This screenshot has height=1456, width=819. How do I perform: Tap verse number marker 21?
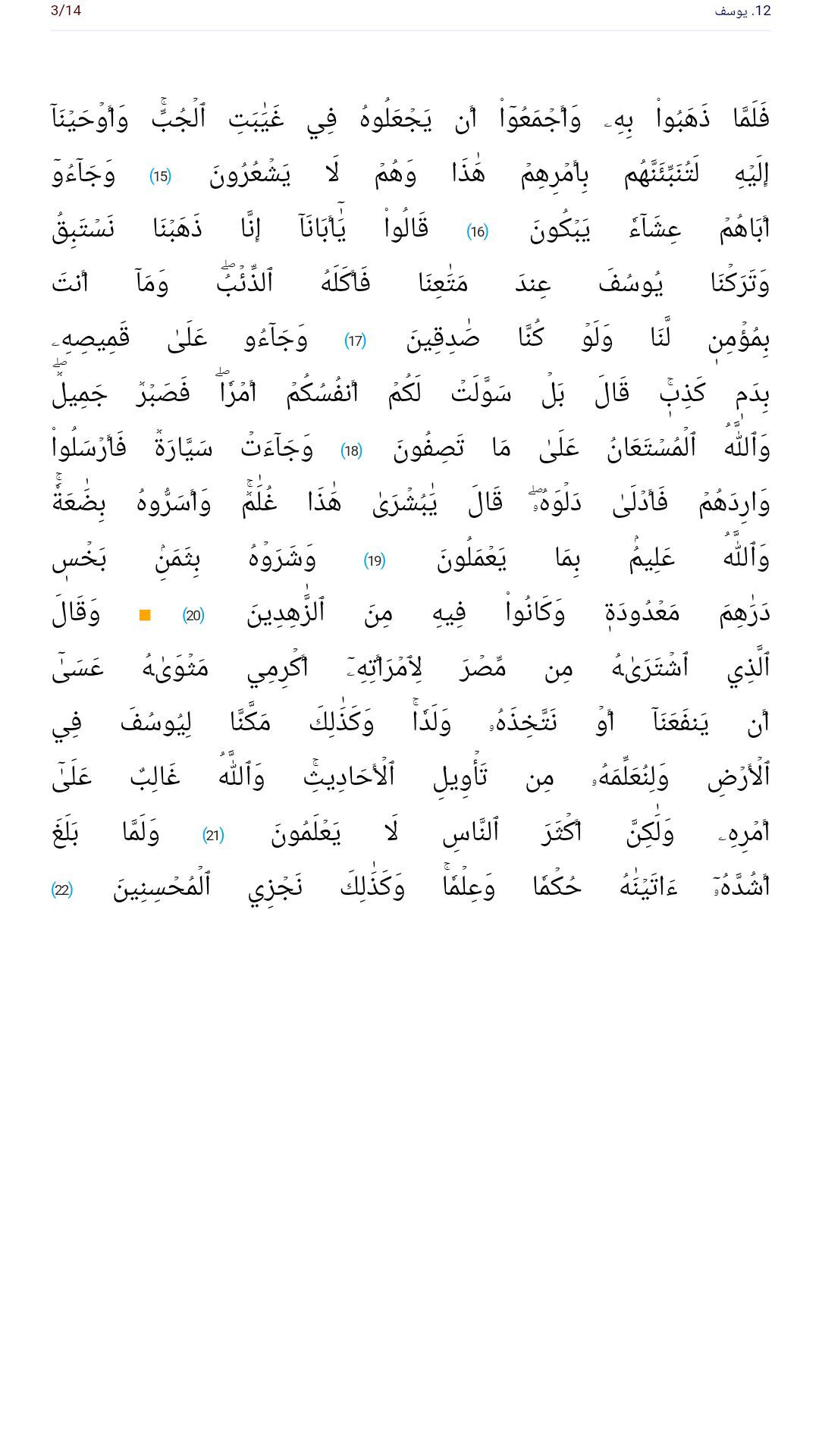(x=213, y=836)
